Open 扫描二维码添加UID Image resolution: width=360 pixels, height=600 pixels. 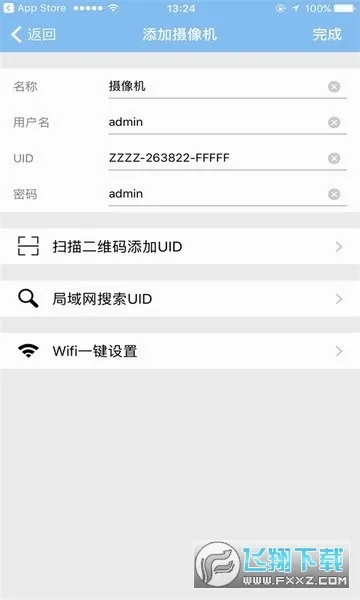tap(180, 246)
